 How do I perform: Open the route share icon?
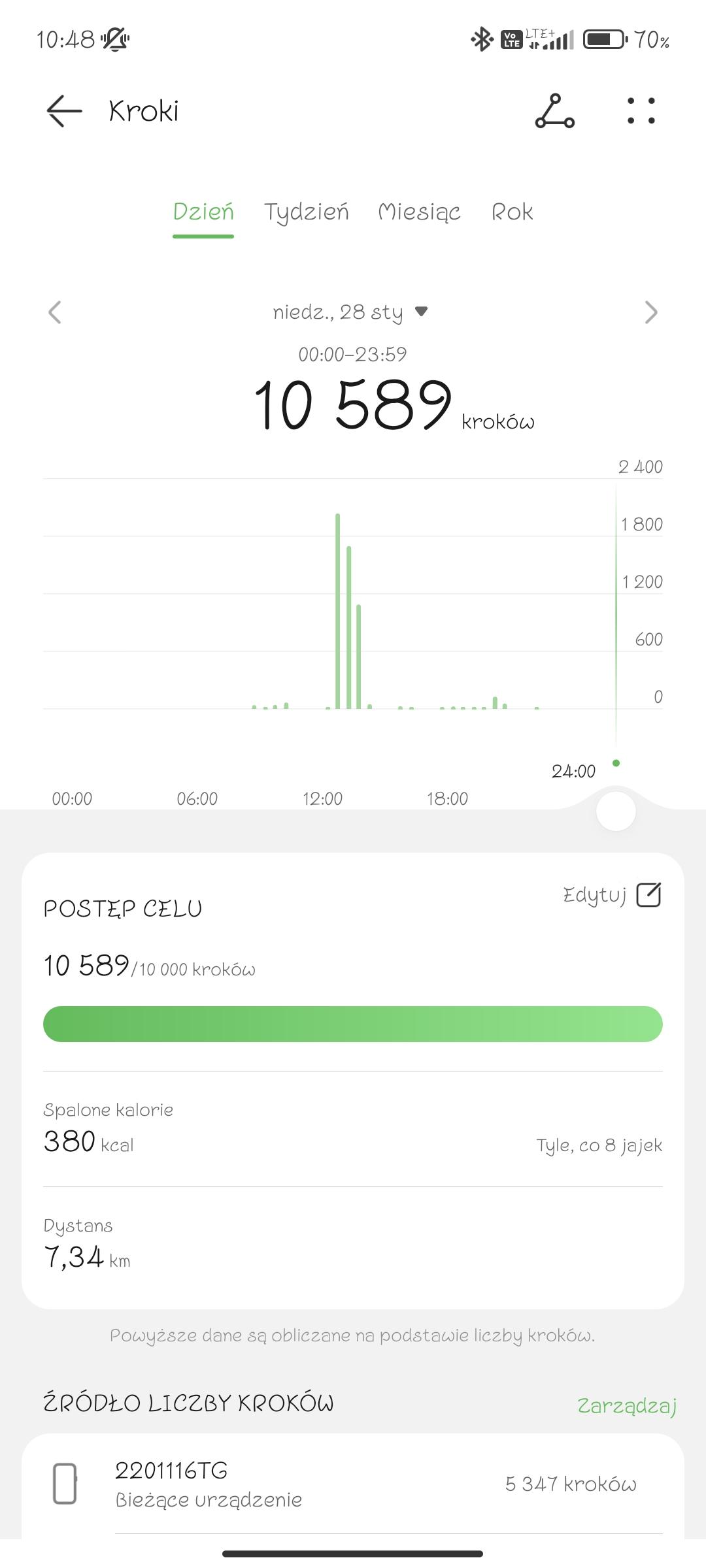[554, 111]
